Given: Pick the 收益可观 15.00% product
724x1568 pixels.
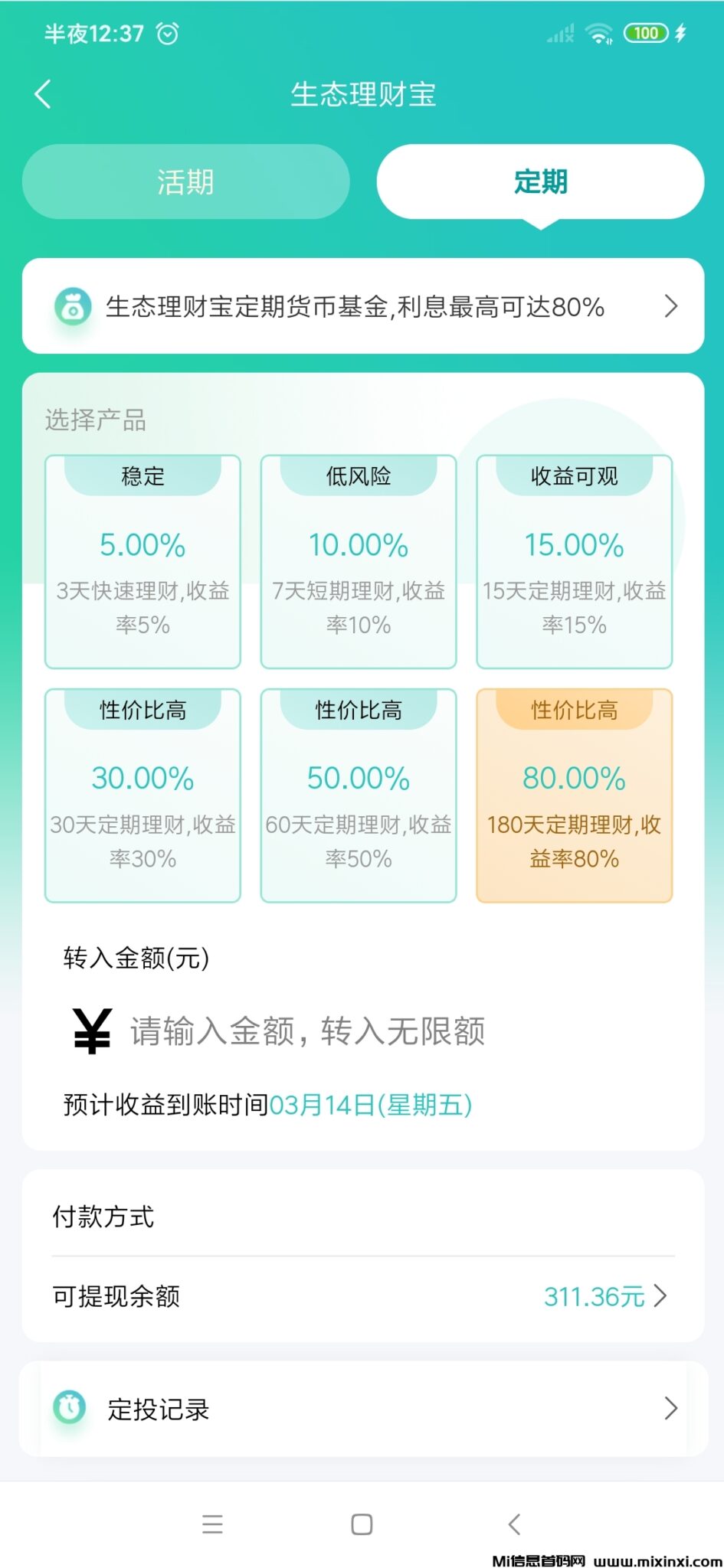Looking at the screenshot, I should tap(574, 561).
